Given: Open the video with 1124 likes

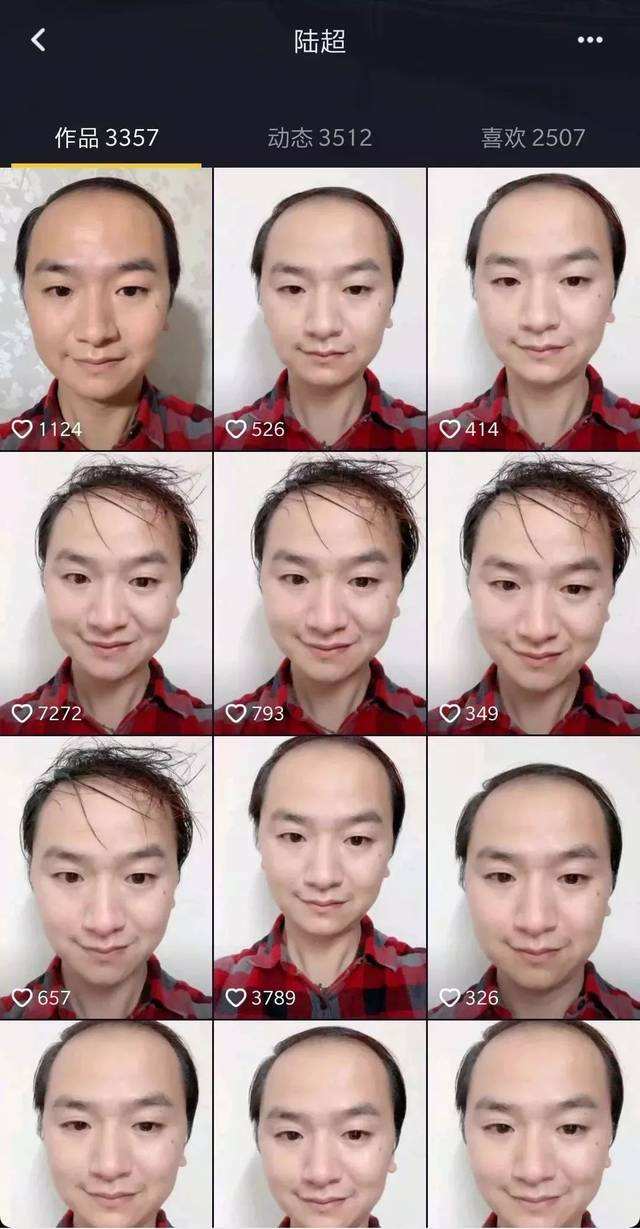Looking at the screenshot, I should pos(106,308).
